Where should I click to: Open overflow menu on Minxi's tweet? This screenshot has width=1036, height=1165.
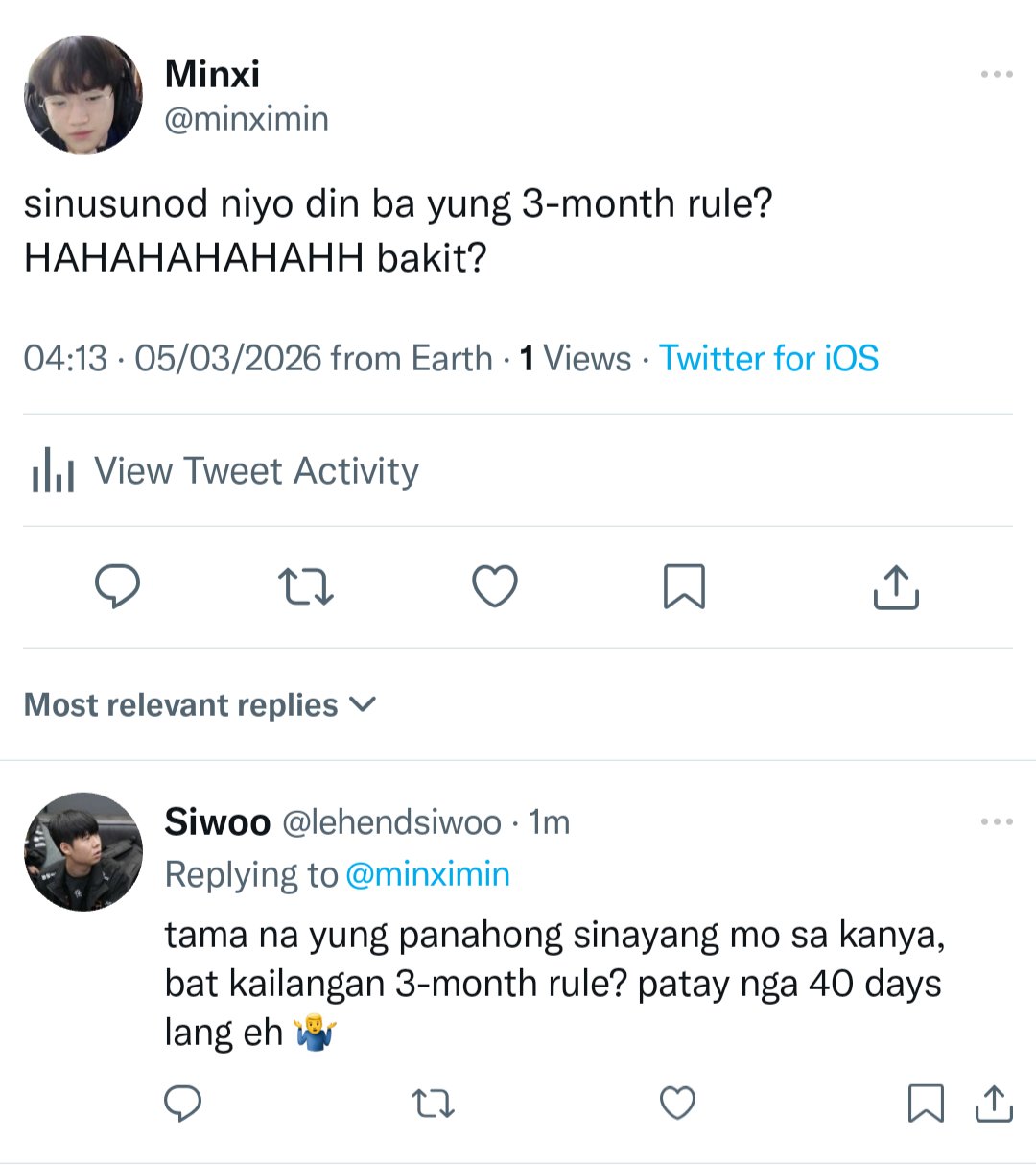tap(997, 75)
